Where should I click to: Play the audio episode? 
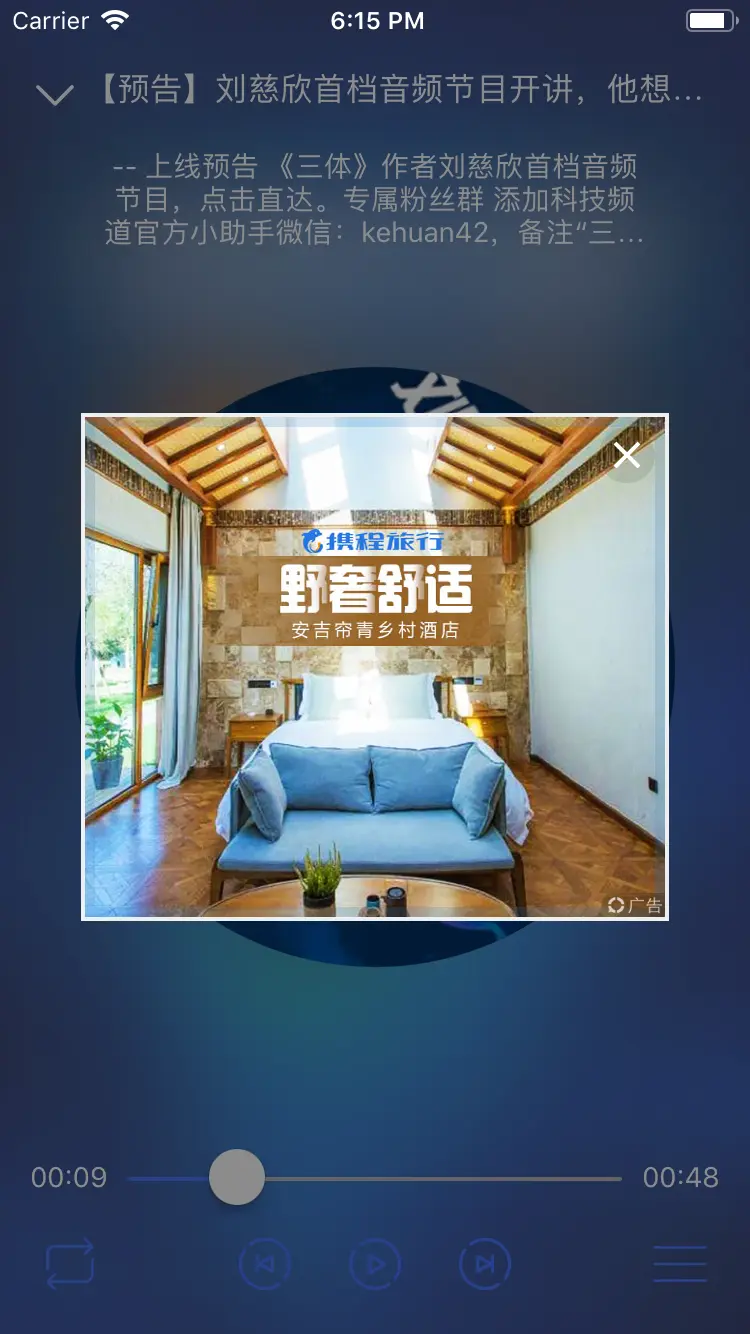tap(375, 1264)
